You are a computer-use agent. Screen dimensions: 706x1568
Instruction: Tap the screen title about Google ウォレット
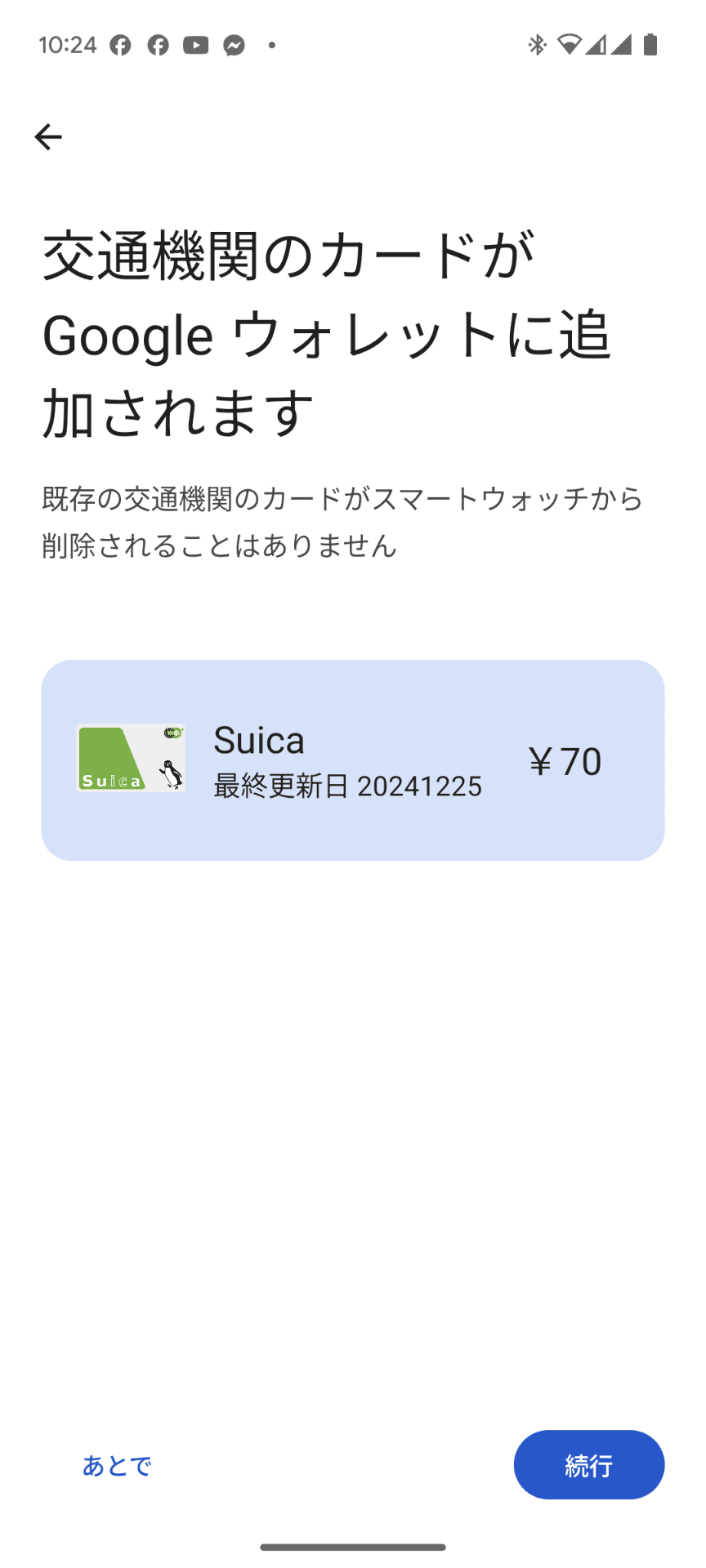point(327,331)
